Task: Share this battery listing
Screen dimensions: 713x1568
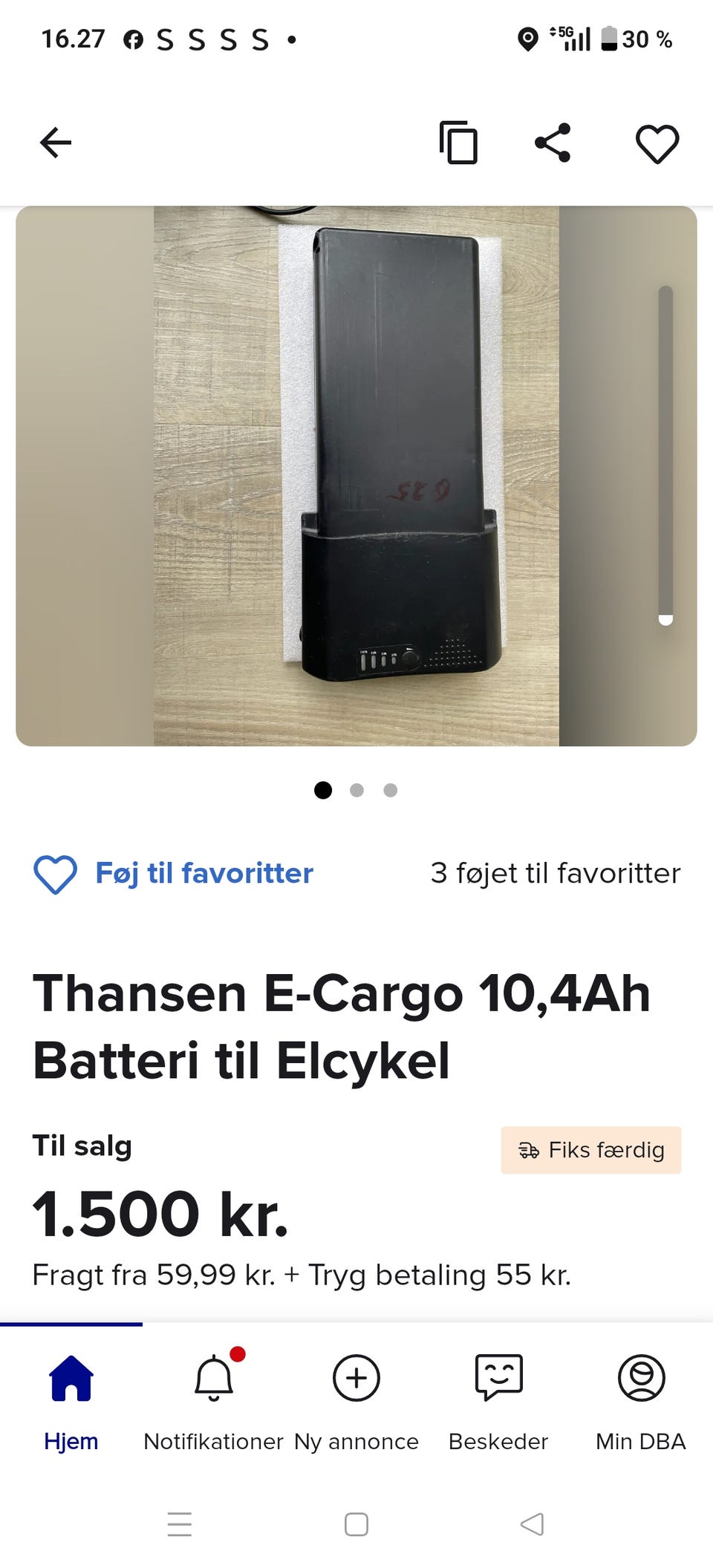Action: tap(553, 143)
